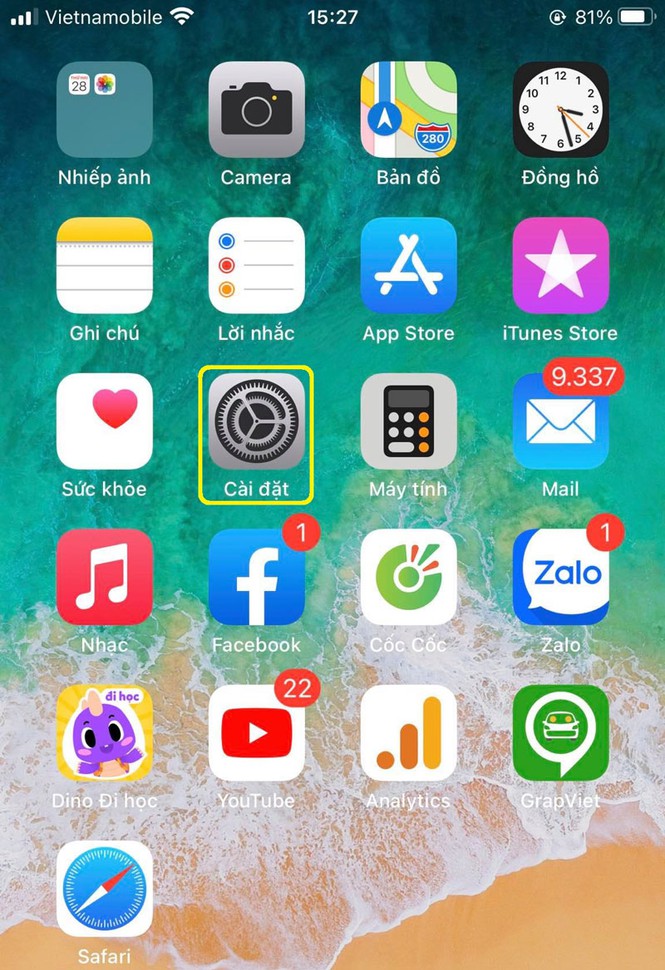Launch the Camera app
Viewport: 665px width, 970px height.
click(257, 110)
